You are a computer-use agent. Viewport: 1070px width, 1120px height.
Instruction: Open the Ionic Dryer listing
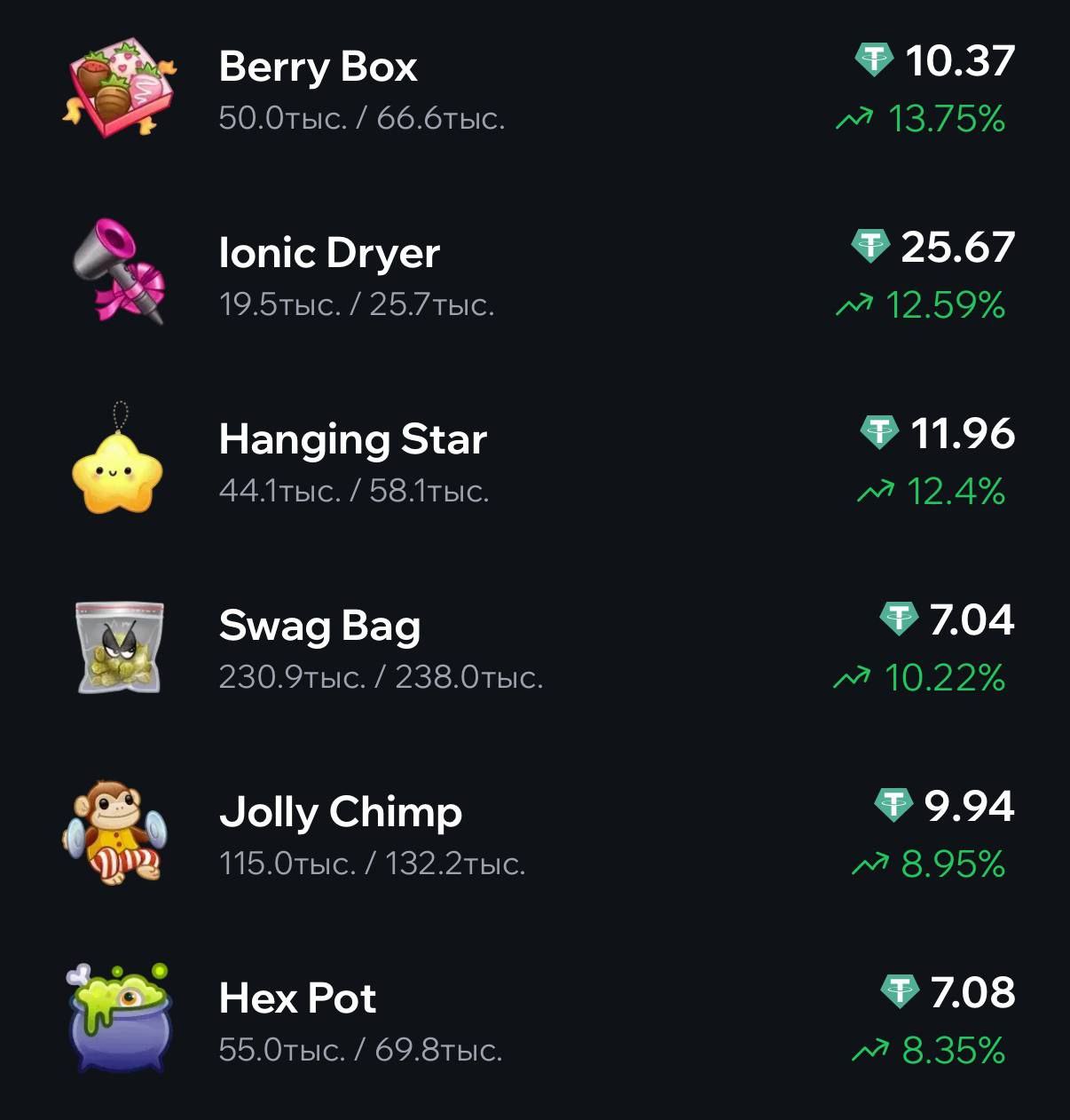328,254
